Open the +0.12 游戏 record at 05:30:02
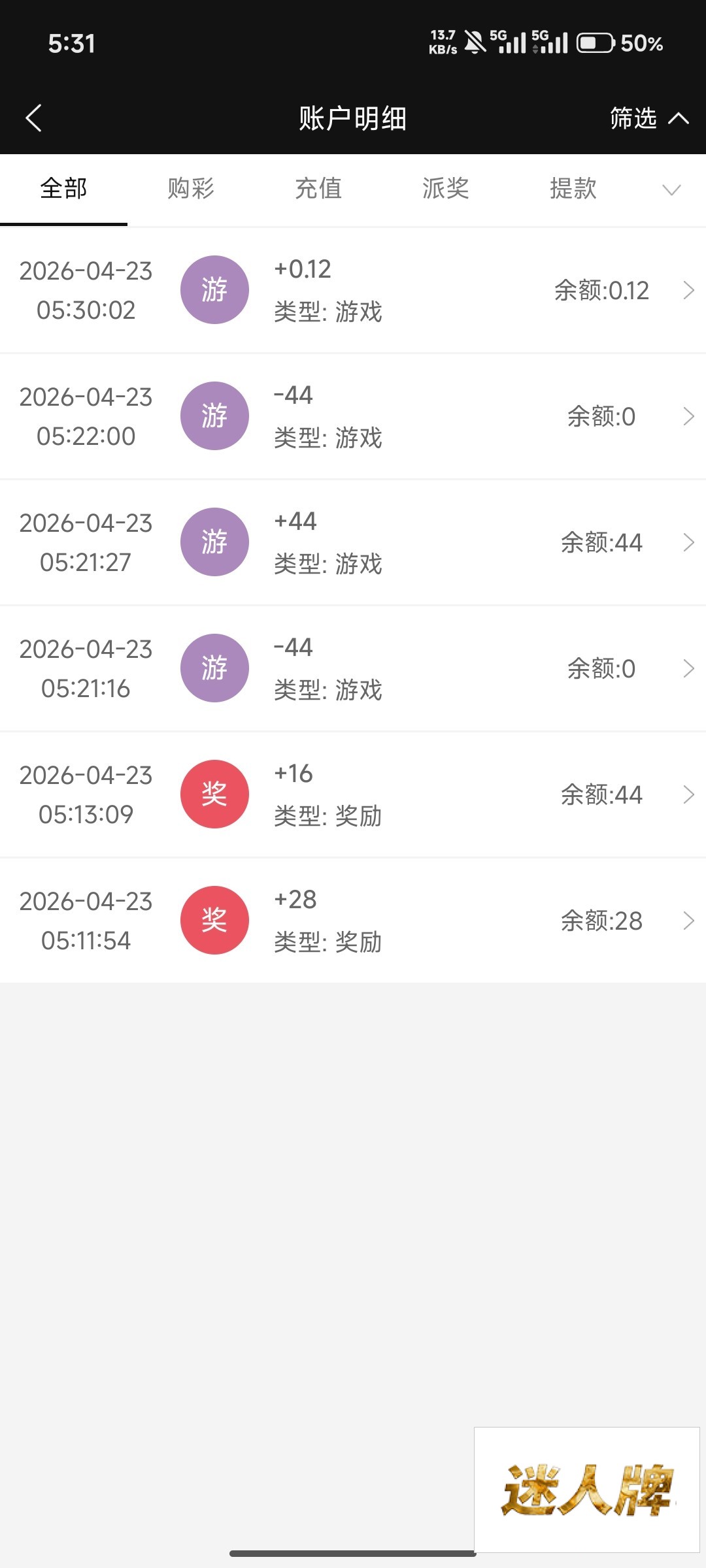 (353, 290)
